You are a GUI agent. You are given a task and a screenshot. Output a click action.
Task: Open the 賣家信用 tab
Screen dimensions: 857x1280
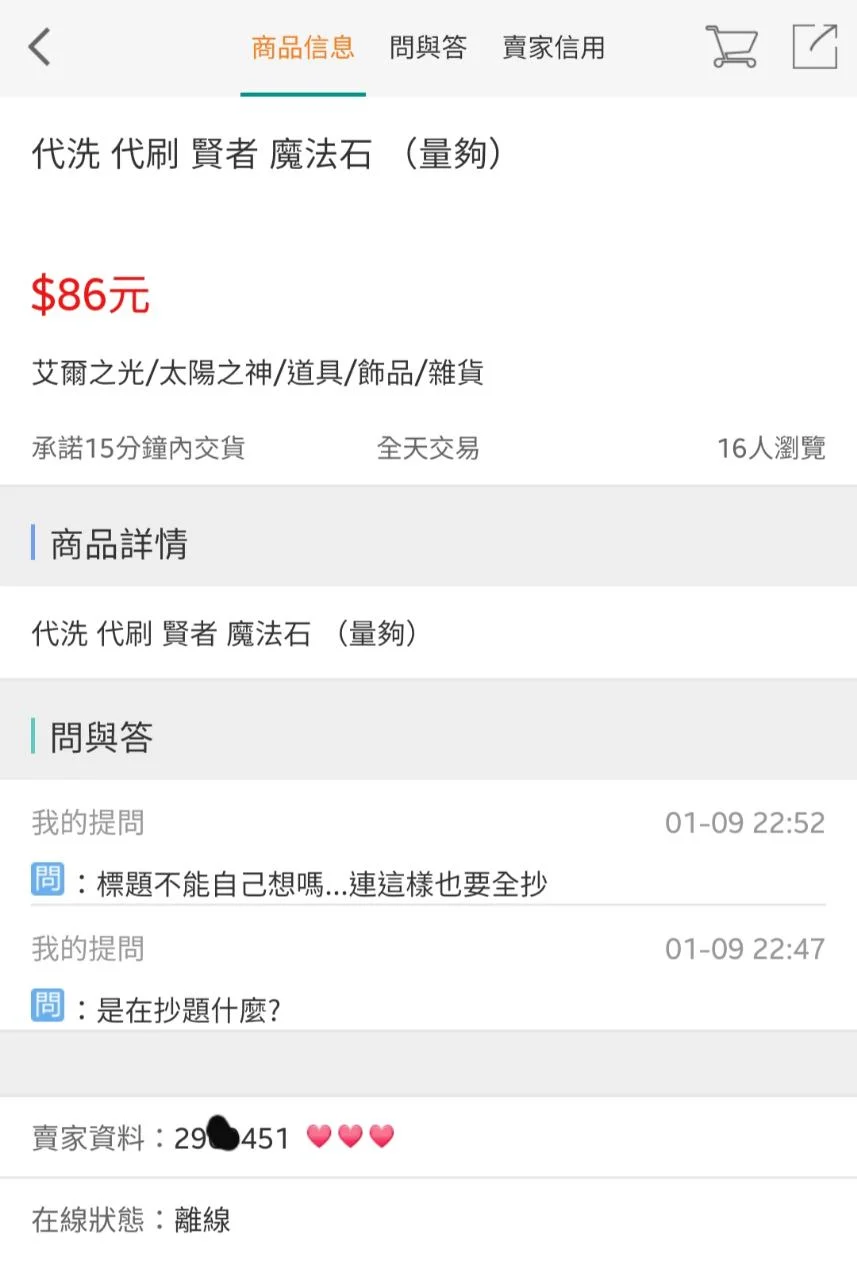coord(554,49)
